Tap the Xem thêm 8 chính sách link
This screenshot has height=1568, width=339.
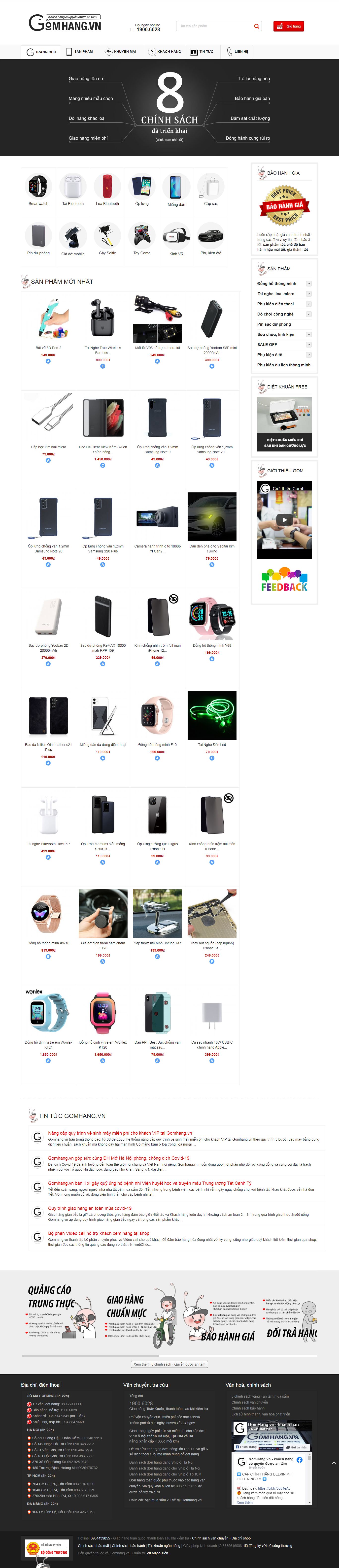[x=169, y=1364]
